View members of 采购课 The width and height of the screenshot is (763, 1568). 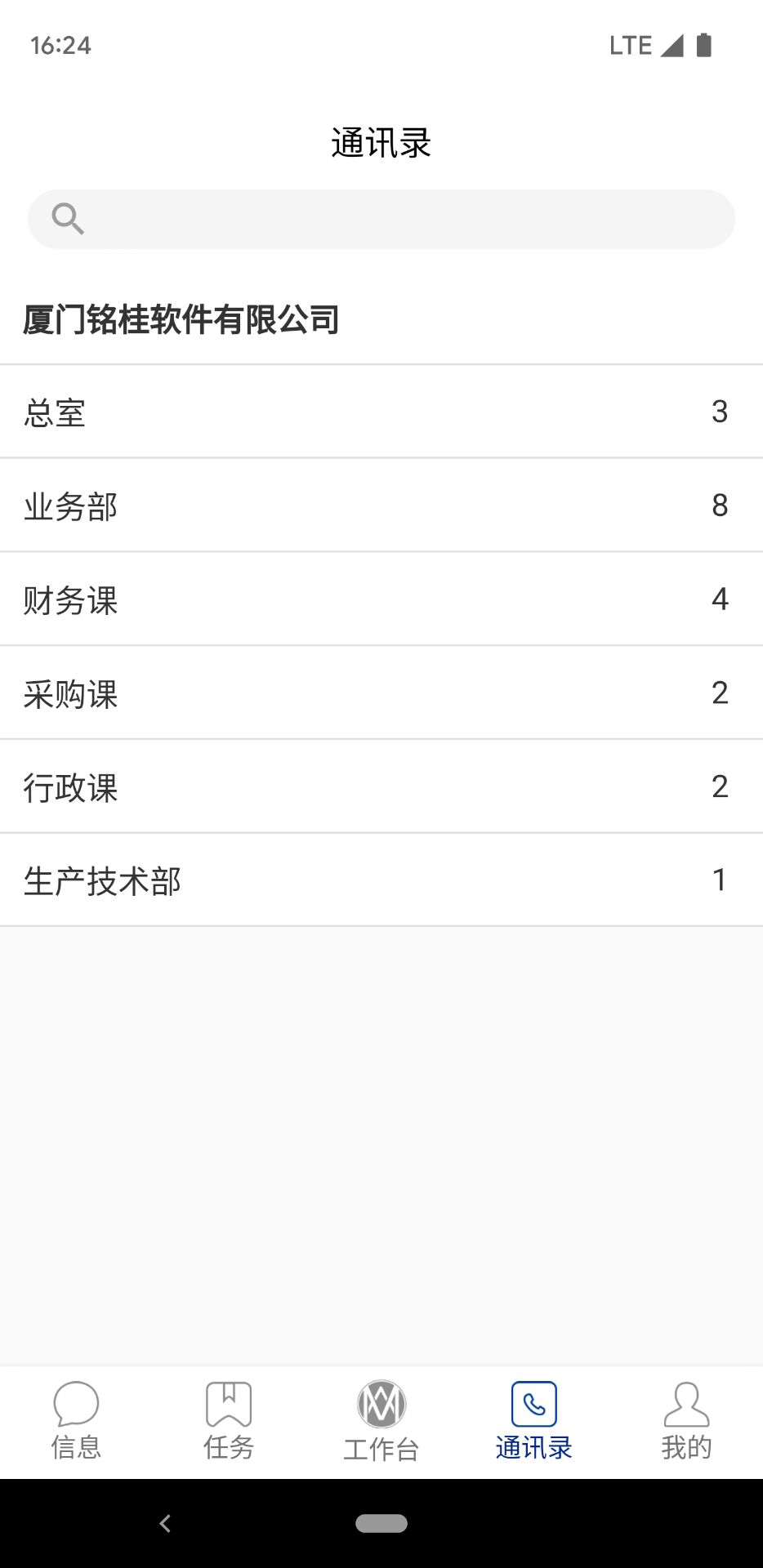point(381,693)
